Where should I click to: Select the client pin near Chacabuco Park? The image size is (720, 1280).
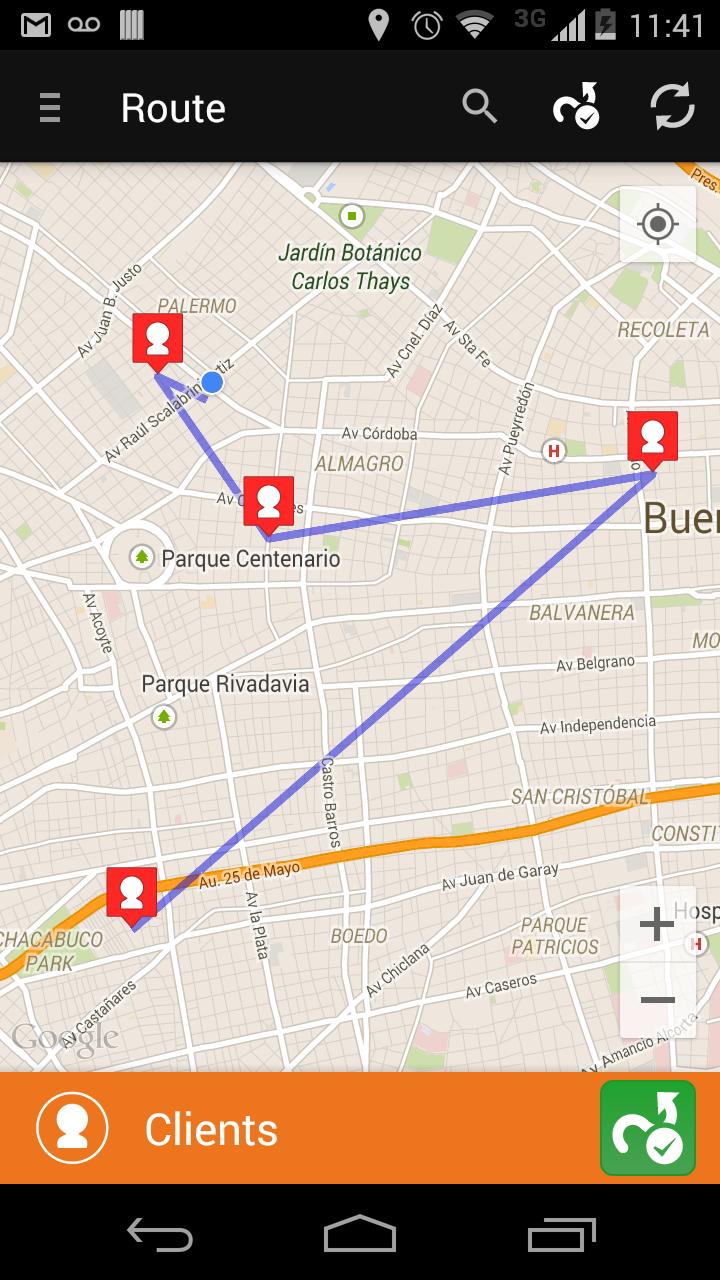coord(132,892)
